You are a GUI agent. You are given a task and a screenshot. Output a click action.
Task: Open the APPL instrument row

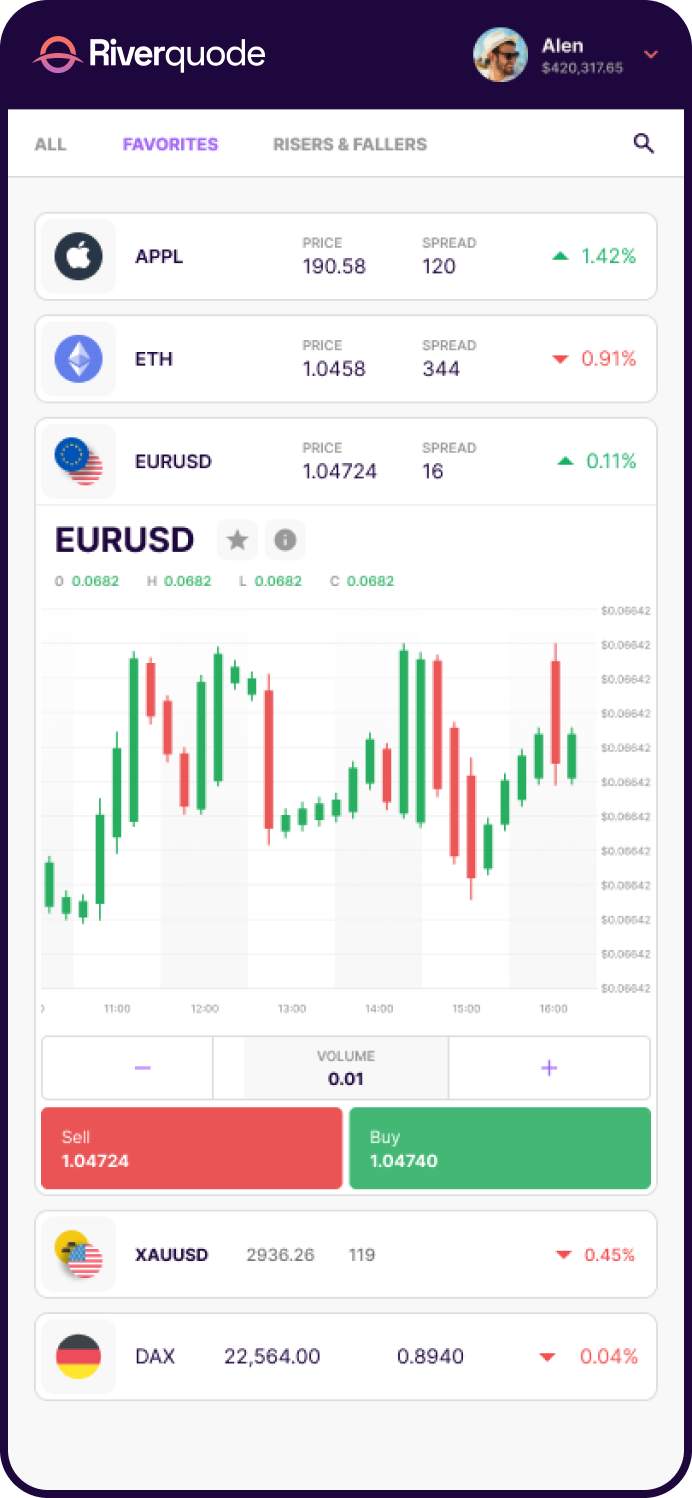tap(346, 257)
